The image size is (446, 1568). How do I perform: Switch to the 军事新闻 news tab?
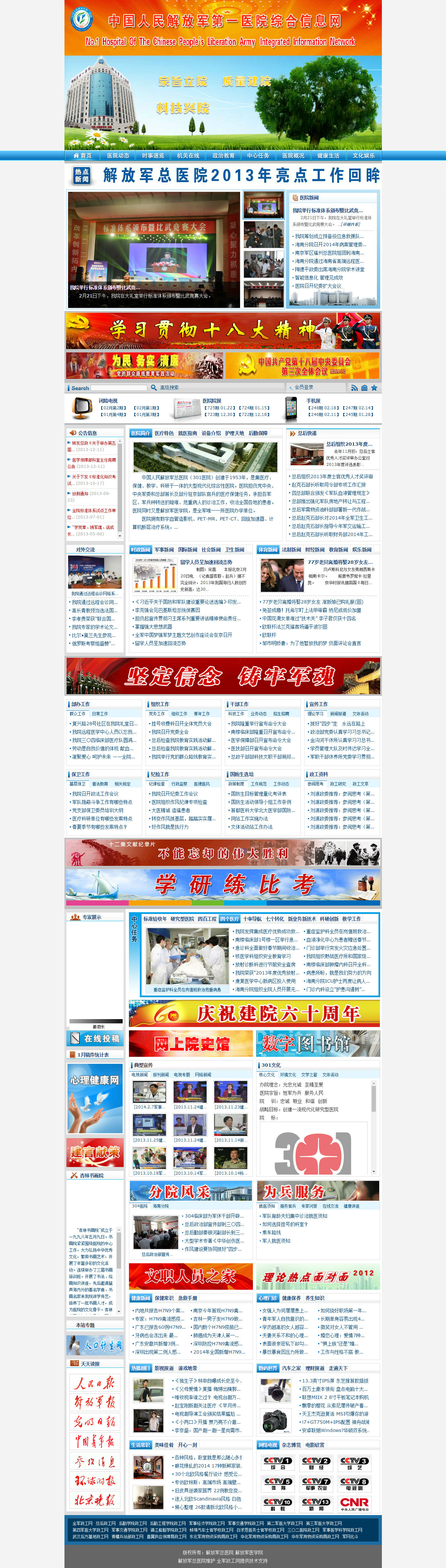pyautogui.click(x=164, y=550)
